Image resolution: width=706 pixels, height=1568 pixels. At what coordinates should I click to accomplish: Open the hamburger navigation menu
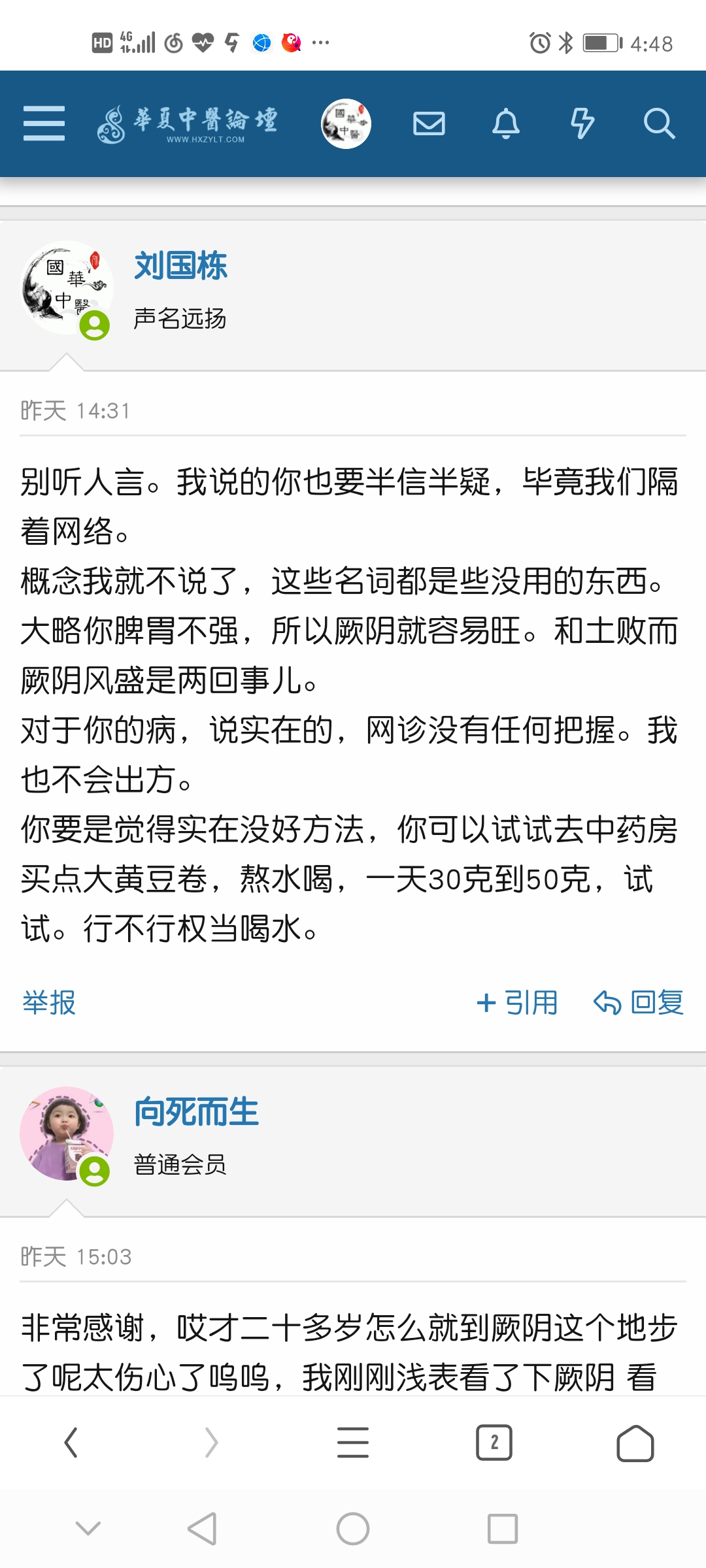pyautogui.click(x=44, y=123)
